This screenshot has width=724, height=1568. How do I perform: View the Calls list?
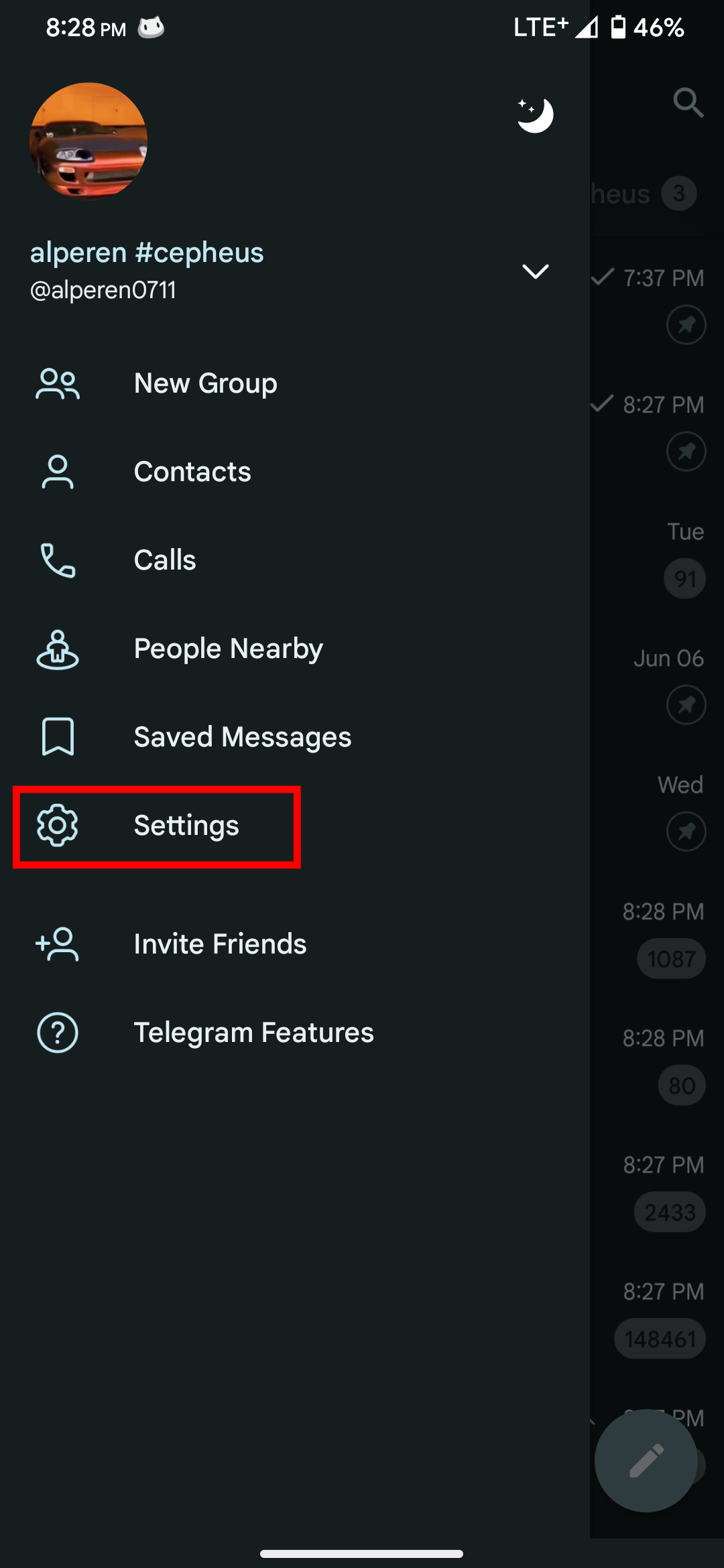click(x=165, y=560)
